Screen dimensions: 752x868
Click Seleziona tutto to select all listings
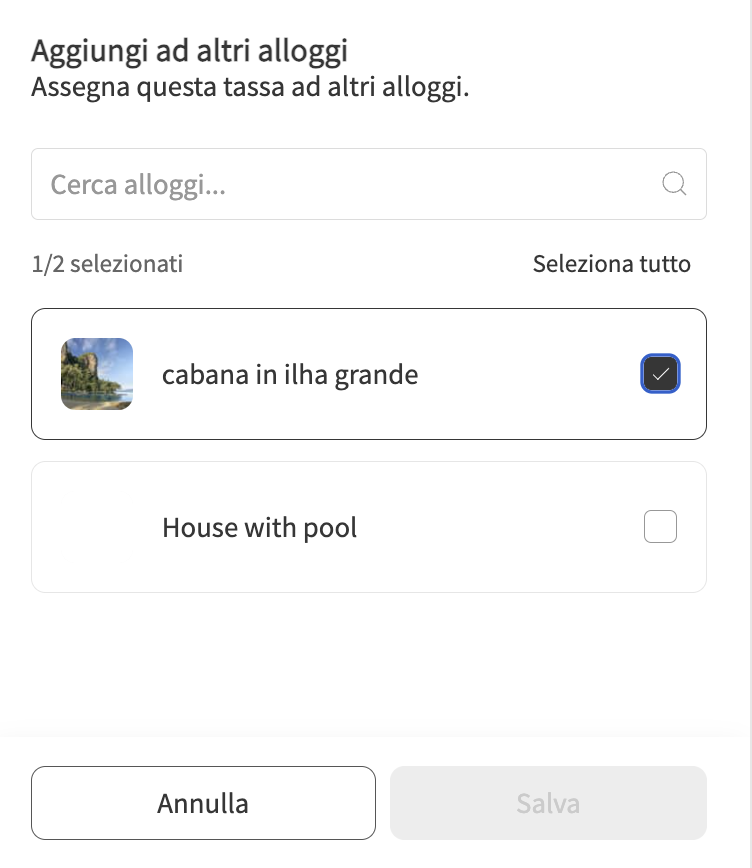[611, 264]
